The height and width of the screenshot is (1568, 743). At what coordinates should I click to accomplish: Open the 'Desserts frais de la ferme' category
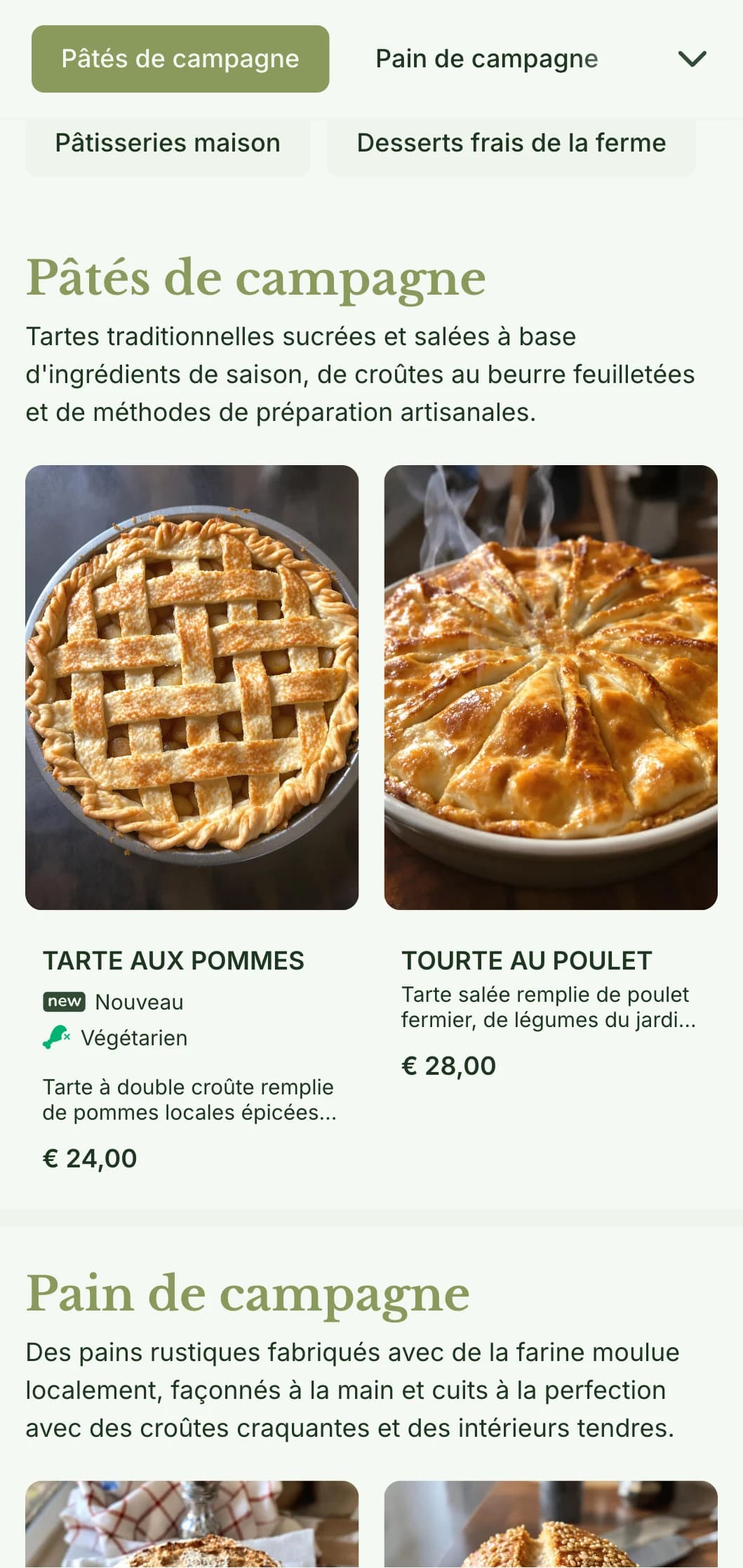[x=511, y=143]
